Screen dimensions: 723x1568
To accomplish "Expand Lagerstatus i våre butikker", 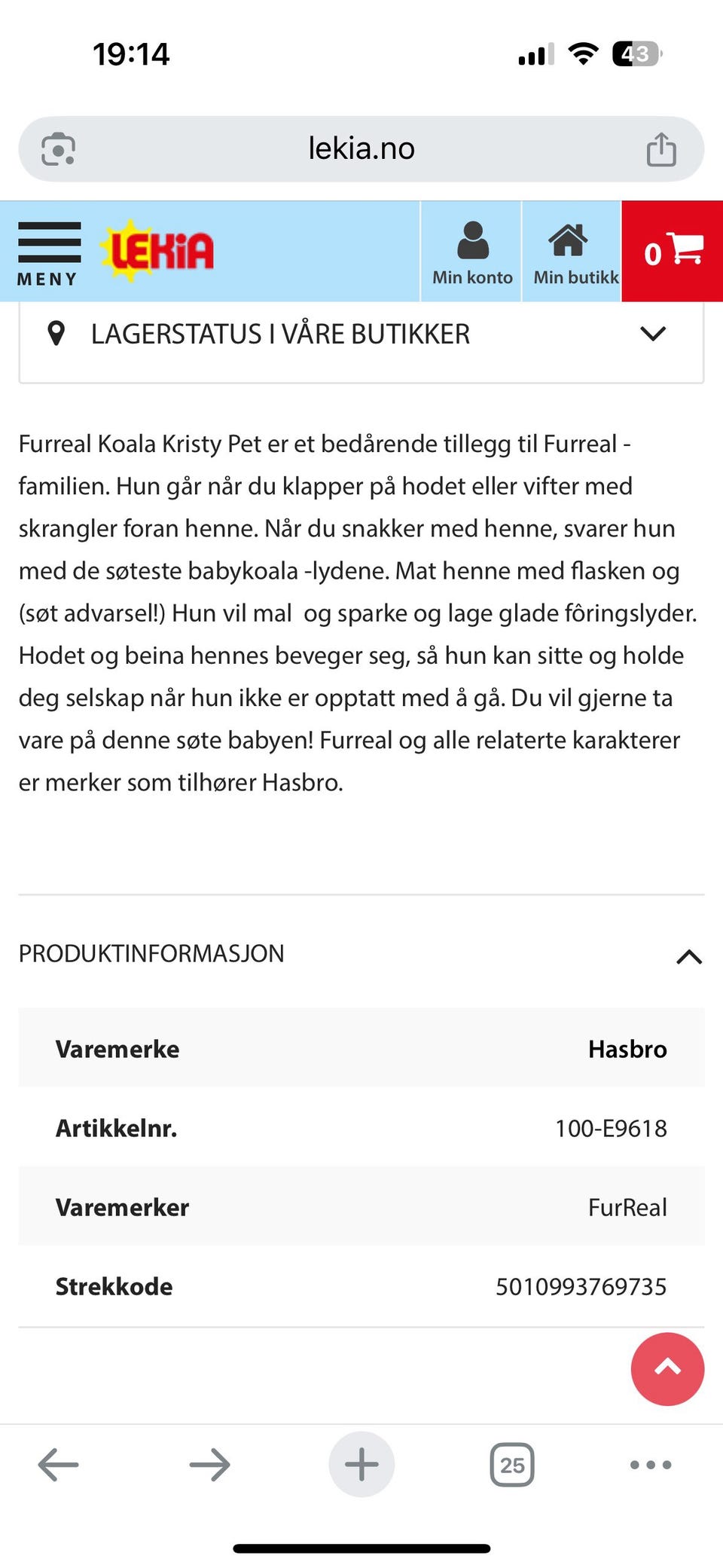I will click(x=652, y=332).
